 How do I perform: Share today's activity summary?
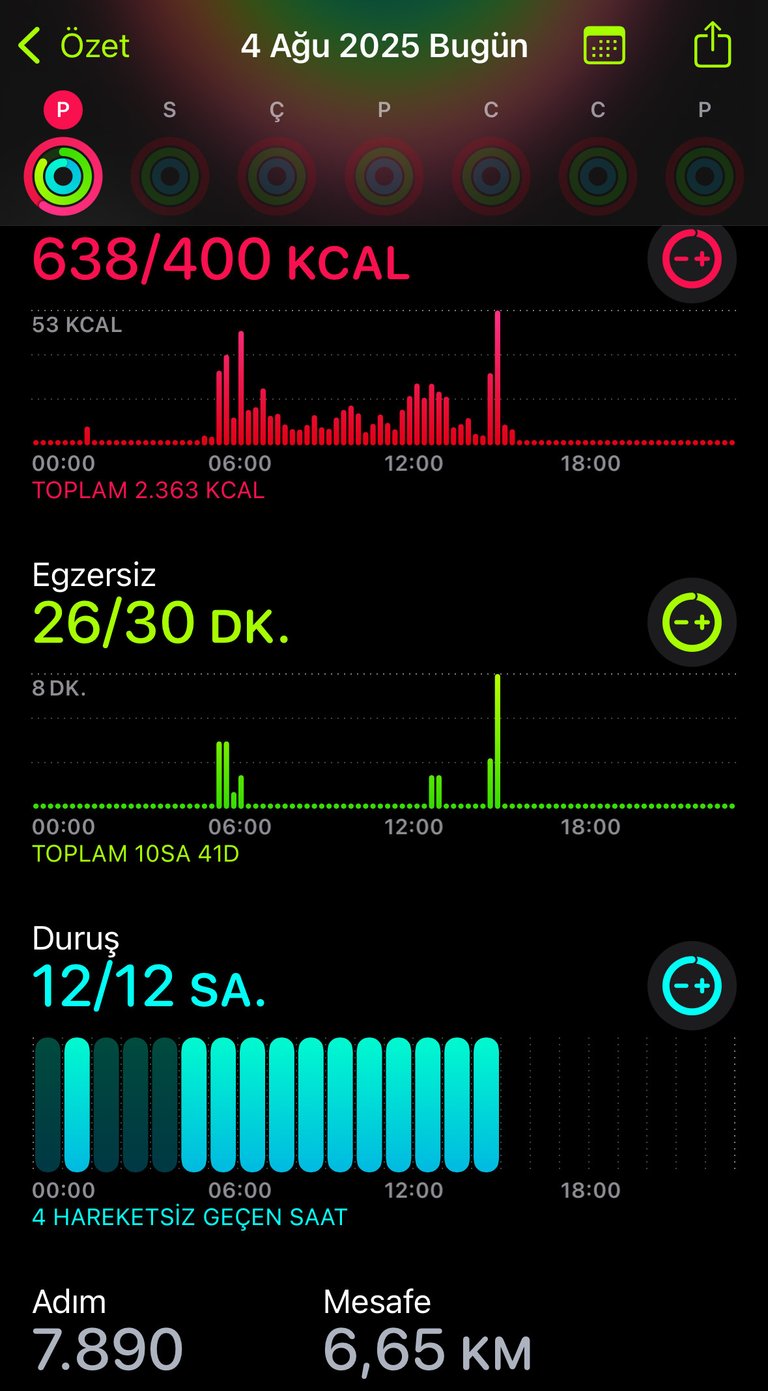(712, 45)
